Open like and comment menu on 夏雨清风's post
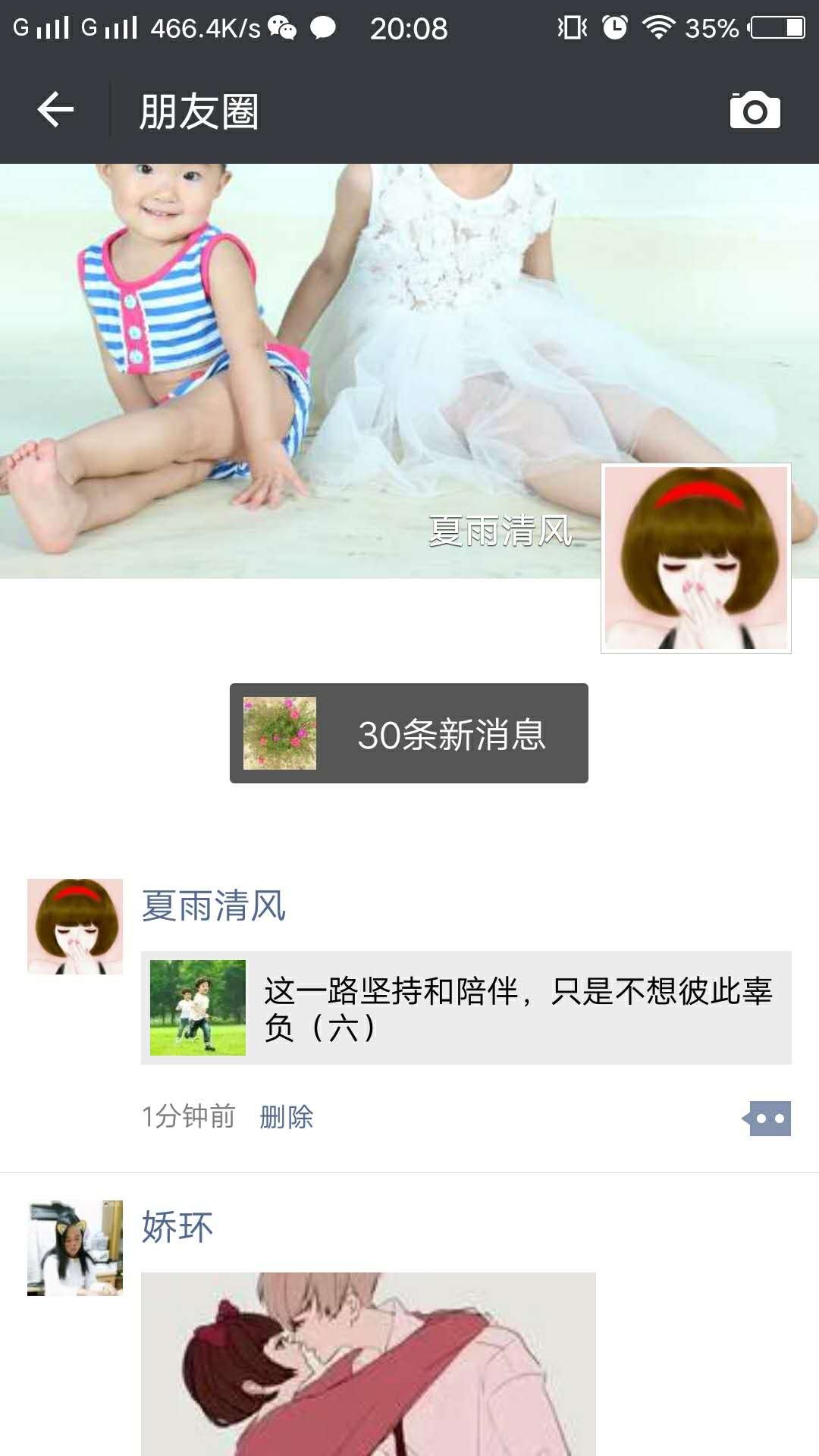The width and height of the screenshot is (819, 1456). [767, 1119]
